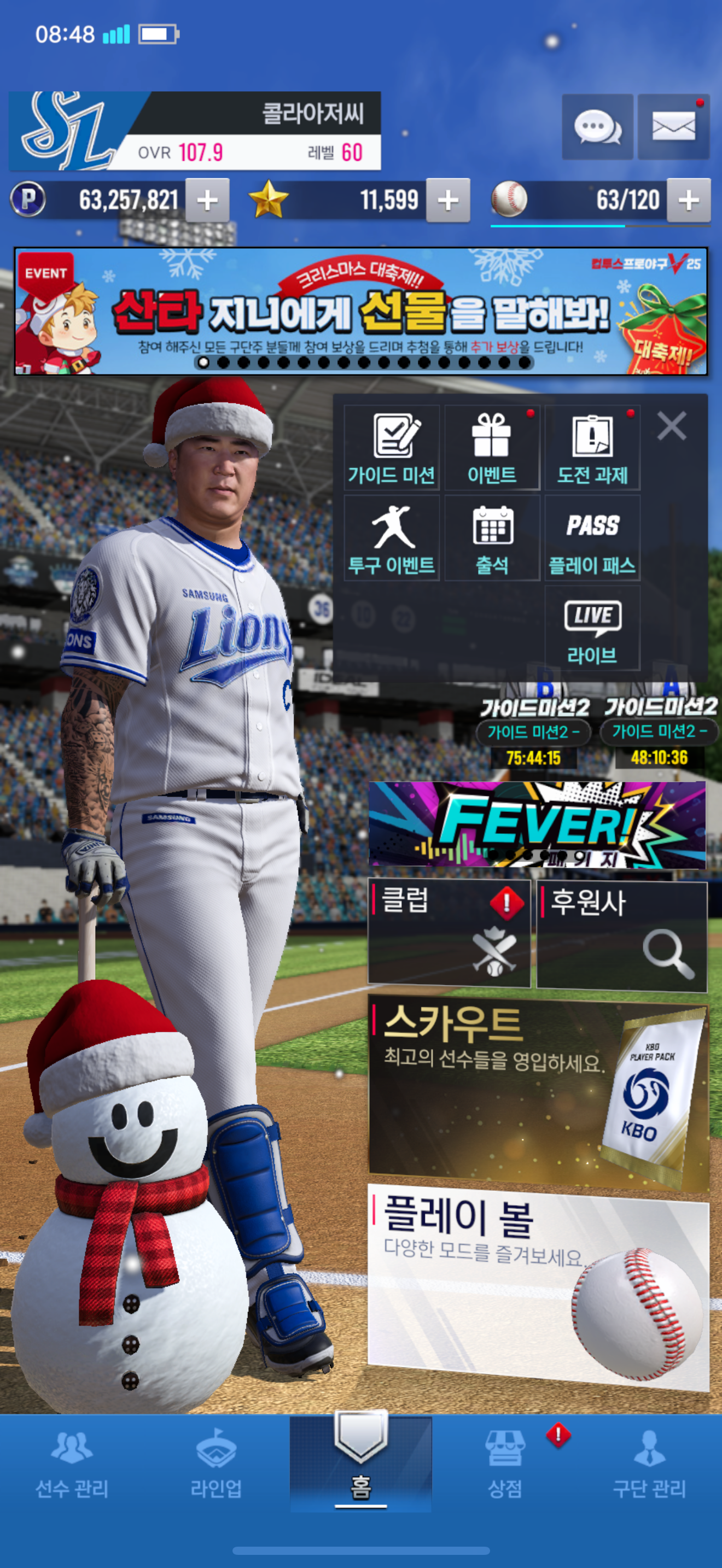Add more stars with plus button
The height and width of the screenshot is (1568, 722).
pos(447,200)
